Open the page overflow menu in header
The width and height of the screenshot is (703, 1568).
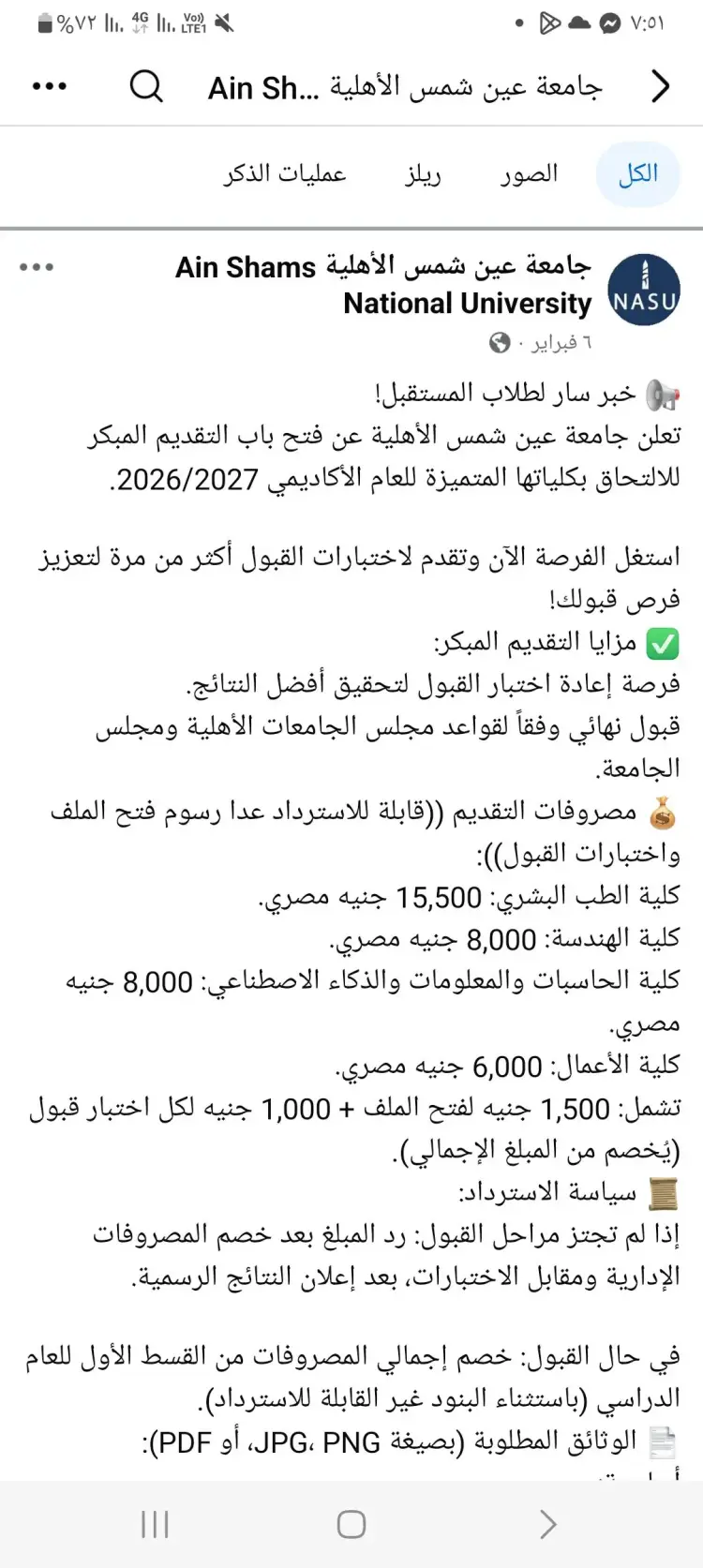coord(49,87)
